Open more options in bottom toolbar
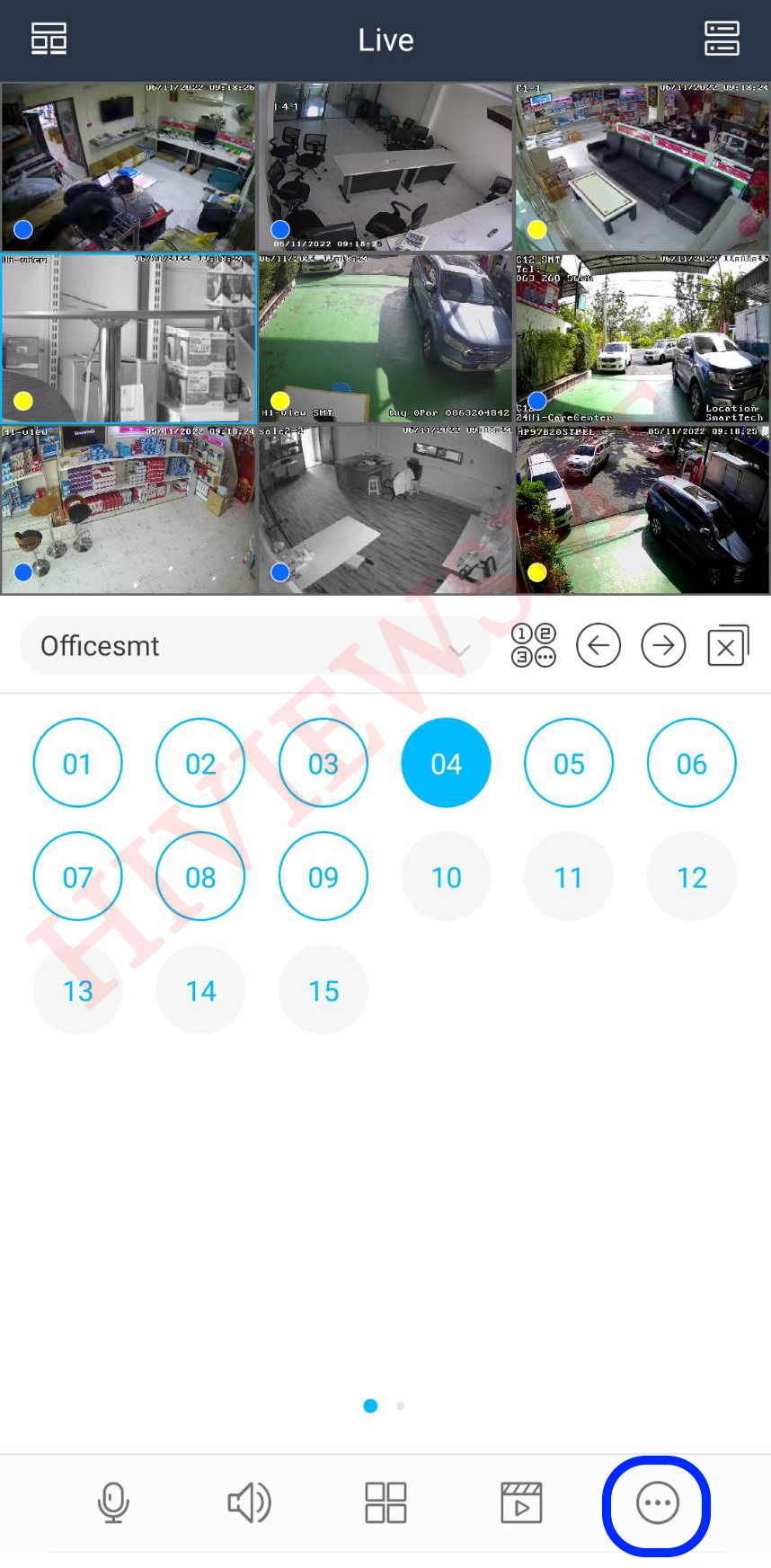771x1568 pixels. coord(657,1503)
